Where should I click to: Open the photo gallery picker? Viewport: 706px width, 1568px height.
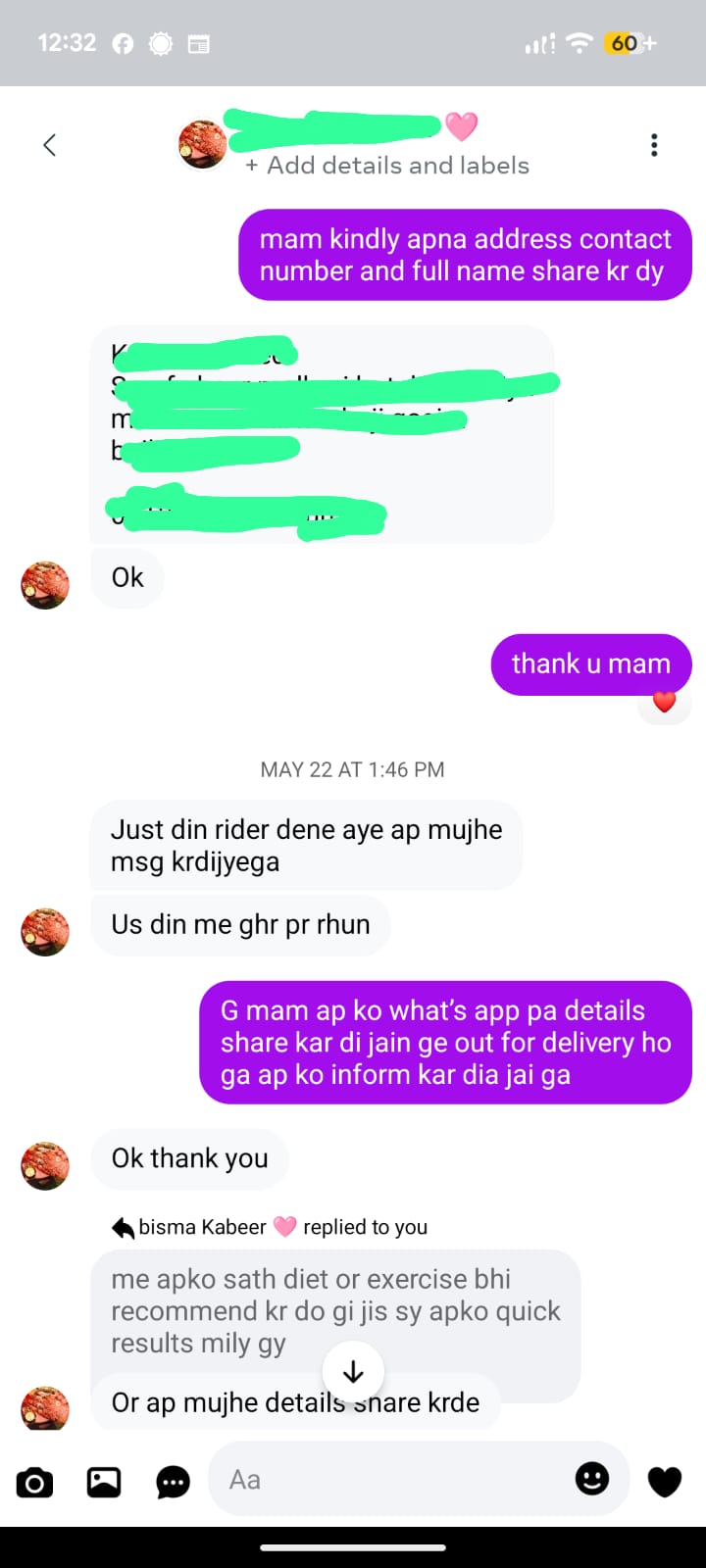pyautogui.click(x=104, y=1482)
